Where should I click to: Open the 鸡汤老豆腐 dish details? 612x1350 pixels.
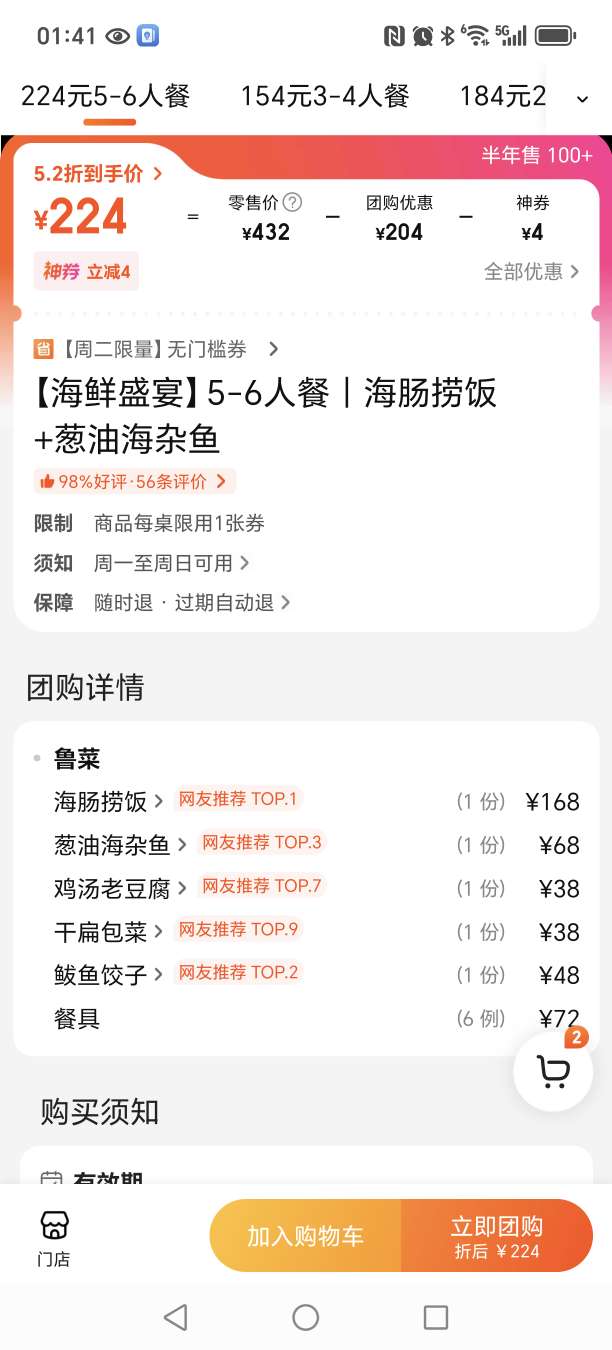[120, 888]
